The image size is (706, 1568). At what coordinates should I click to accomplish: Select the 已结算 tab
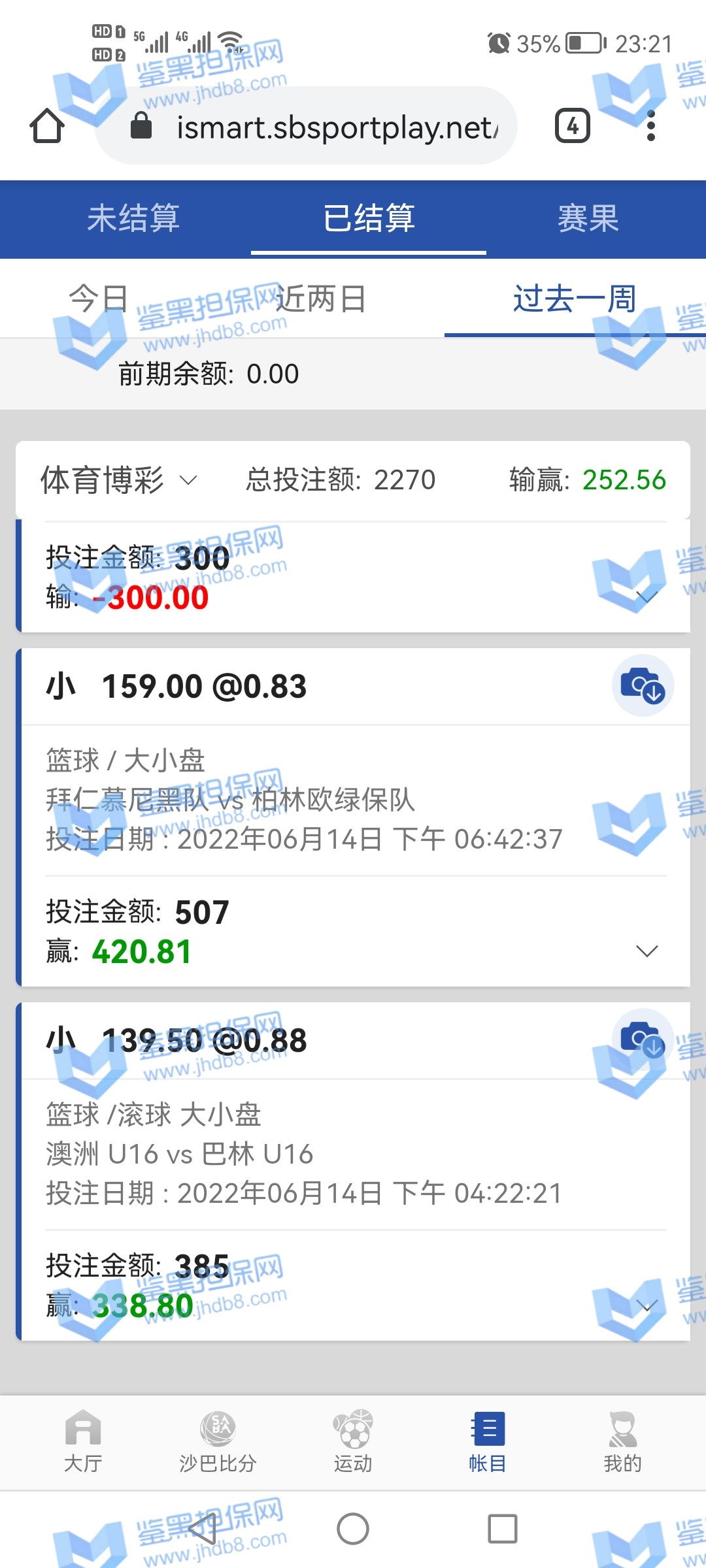tap(369, 218)
